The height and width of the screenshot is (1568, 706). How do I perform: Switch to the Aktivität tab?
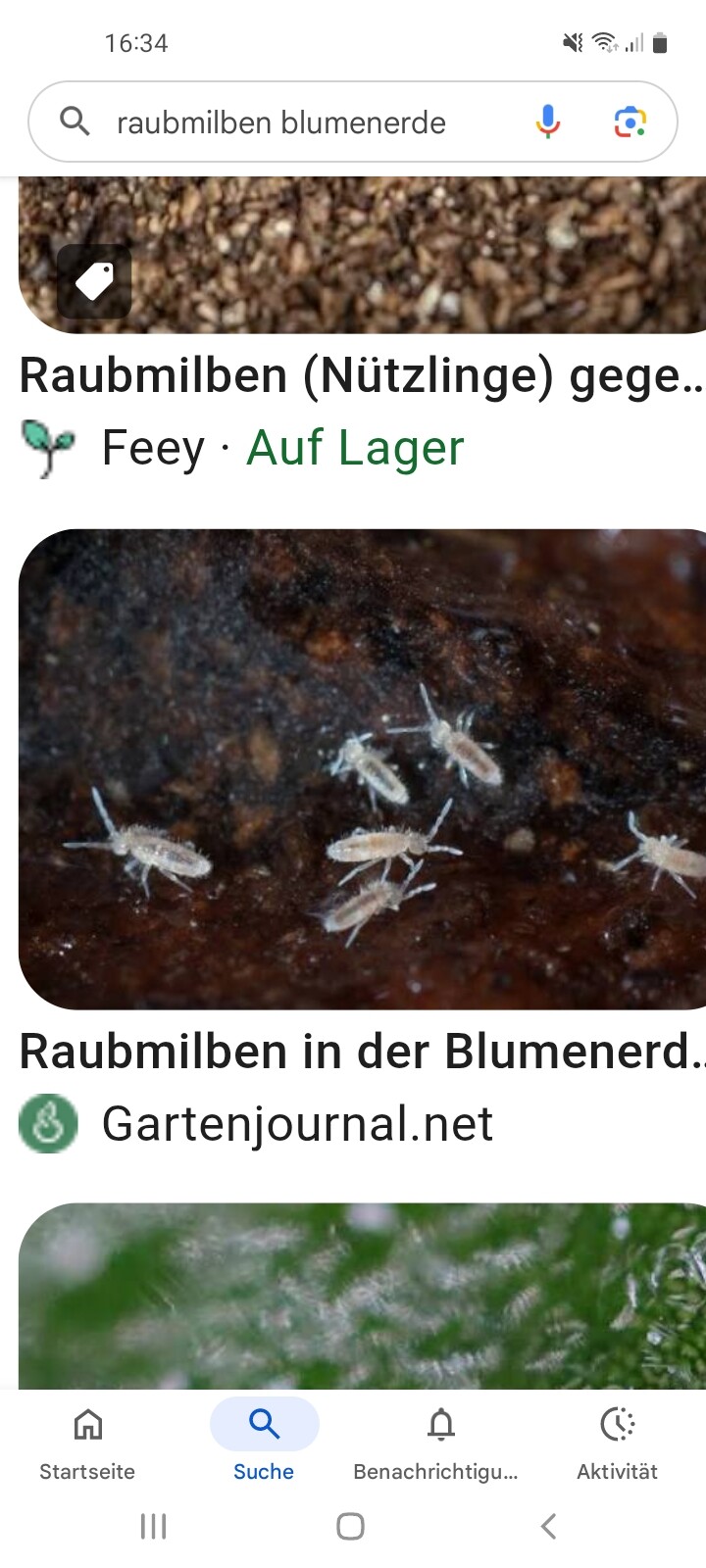click(617, 1442)
